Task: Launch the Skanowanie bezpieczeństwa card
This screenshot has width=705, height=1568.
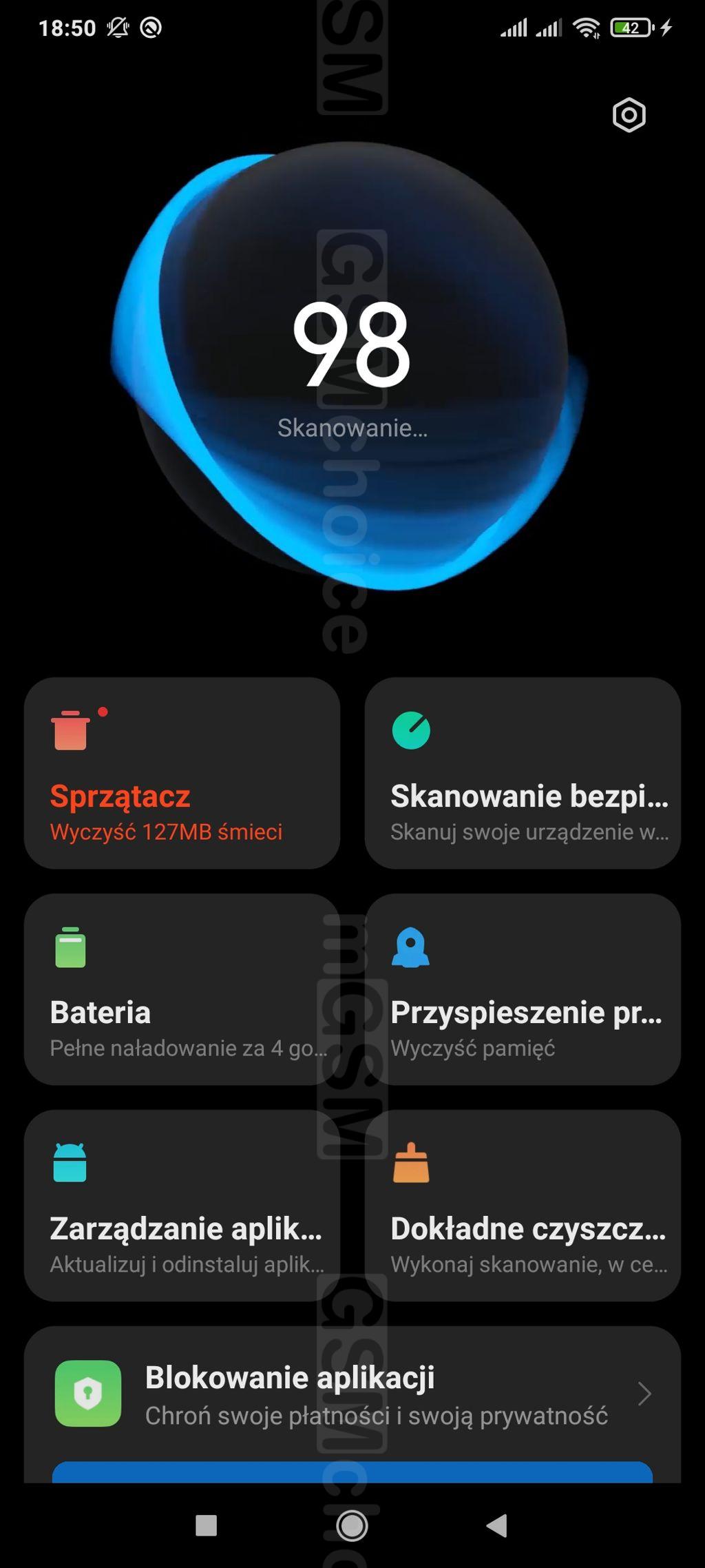Action: 523,772
